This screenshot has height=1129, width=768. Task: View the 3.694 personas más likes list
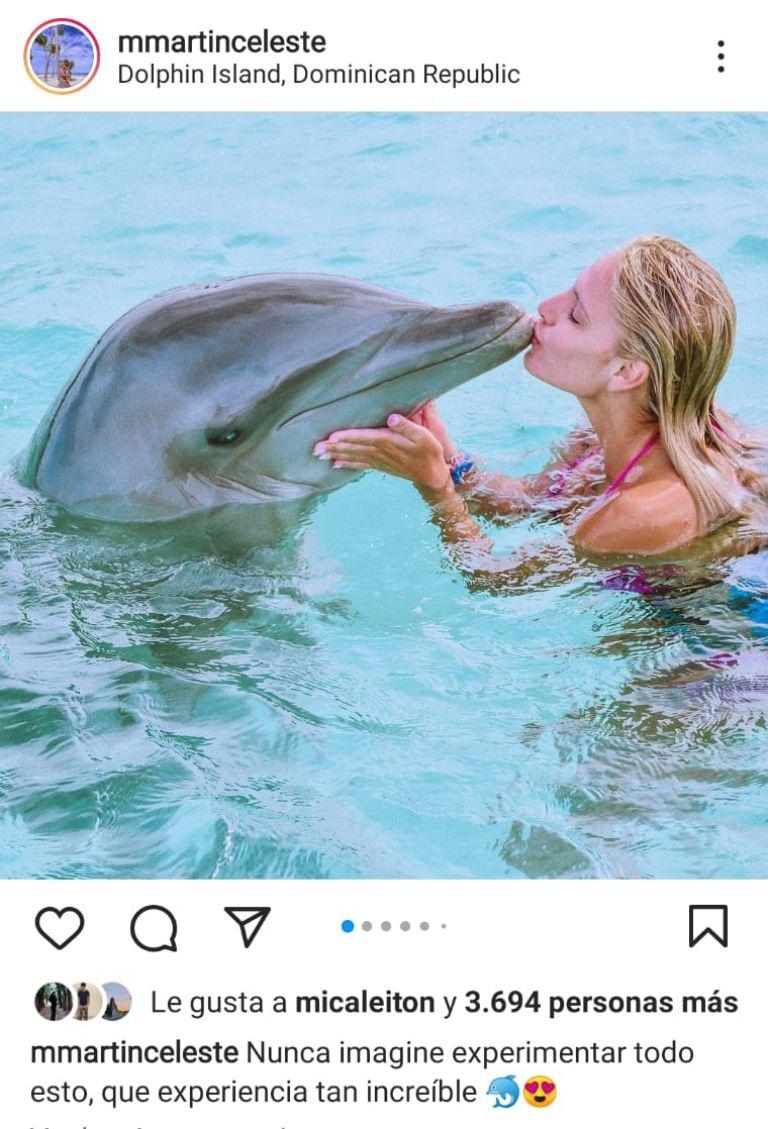(600, 1003)
